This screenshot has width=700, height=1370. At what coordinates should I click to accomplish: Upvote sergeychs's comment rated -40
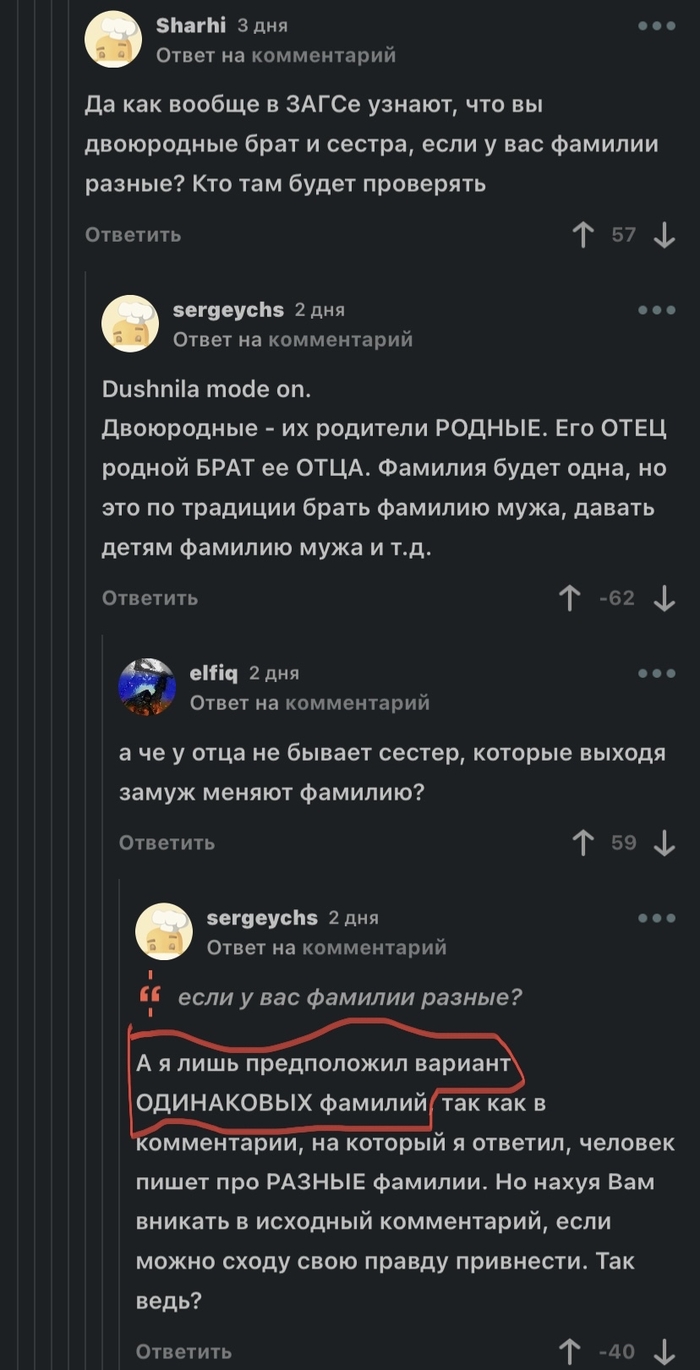click(x=570, y=1352)
